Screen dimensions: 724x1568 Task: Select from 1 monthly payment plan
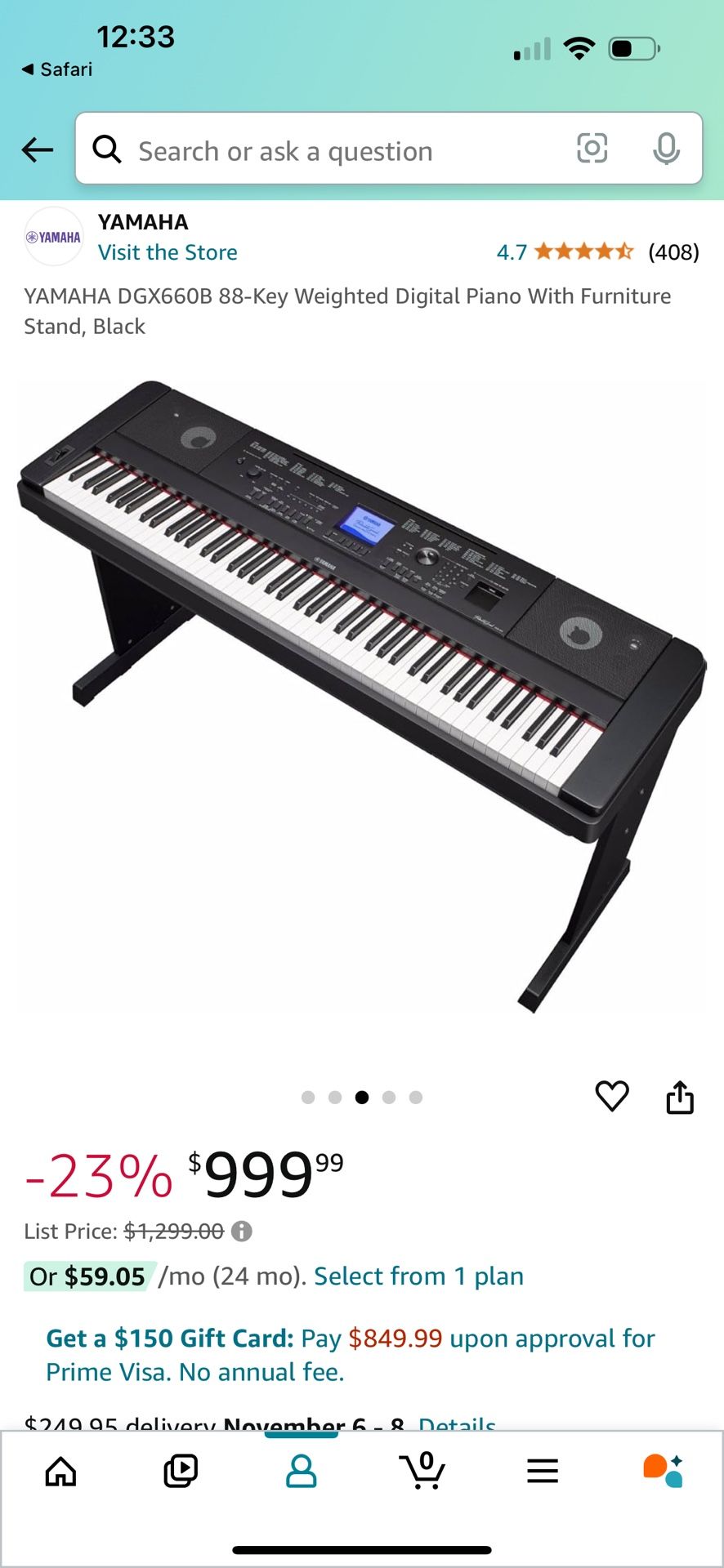(x=418, y=1276)
